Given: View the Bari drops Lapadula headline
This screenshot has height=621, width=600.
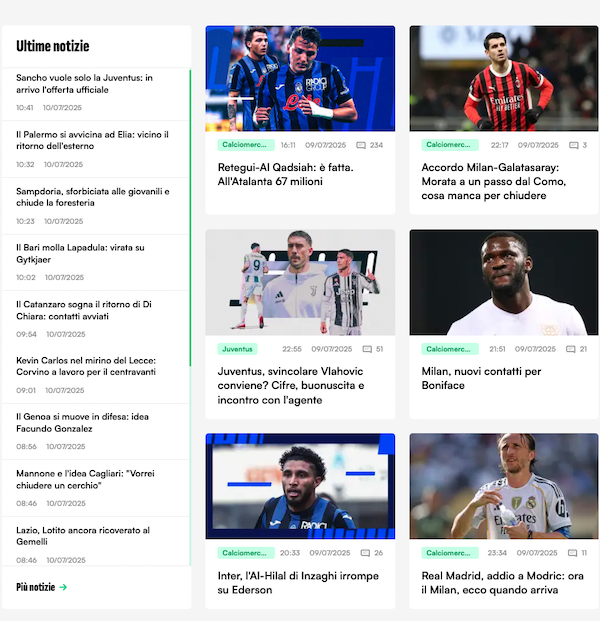Looking at the screenshot, I should coord(80,253).
